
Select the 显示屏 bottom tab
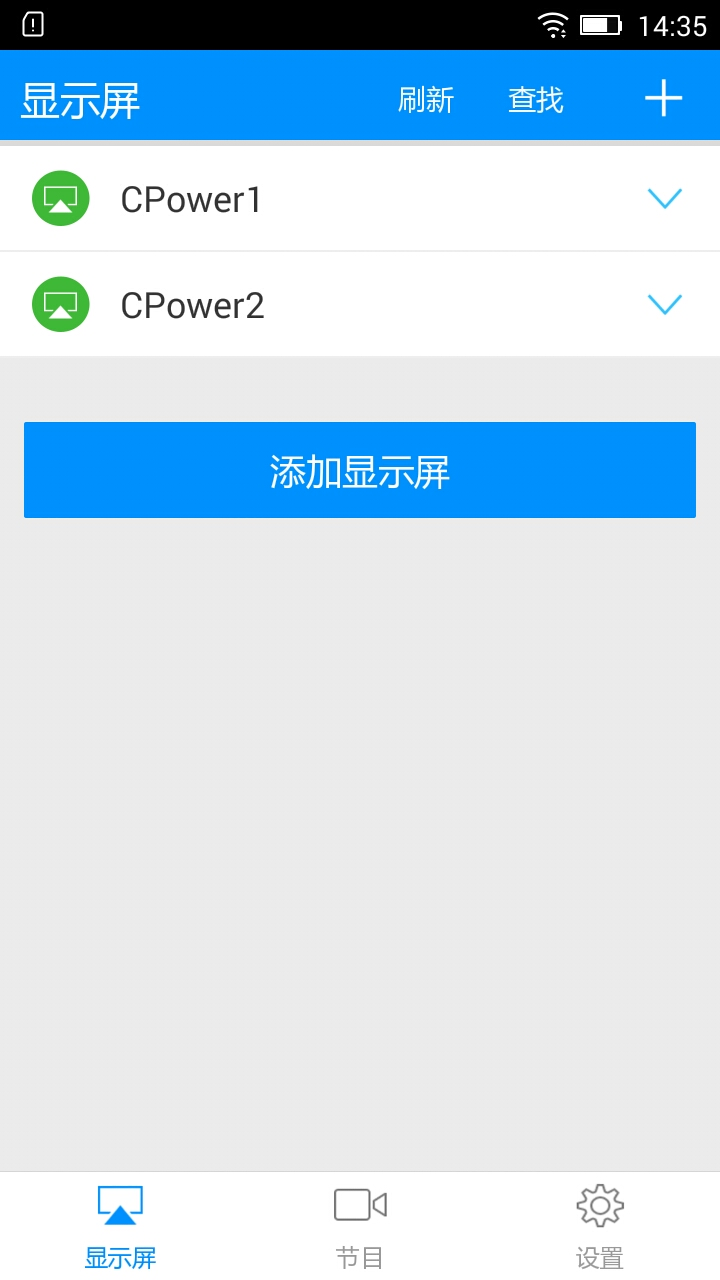120,1227
